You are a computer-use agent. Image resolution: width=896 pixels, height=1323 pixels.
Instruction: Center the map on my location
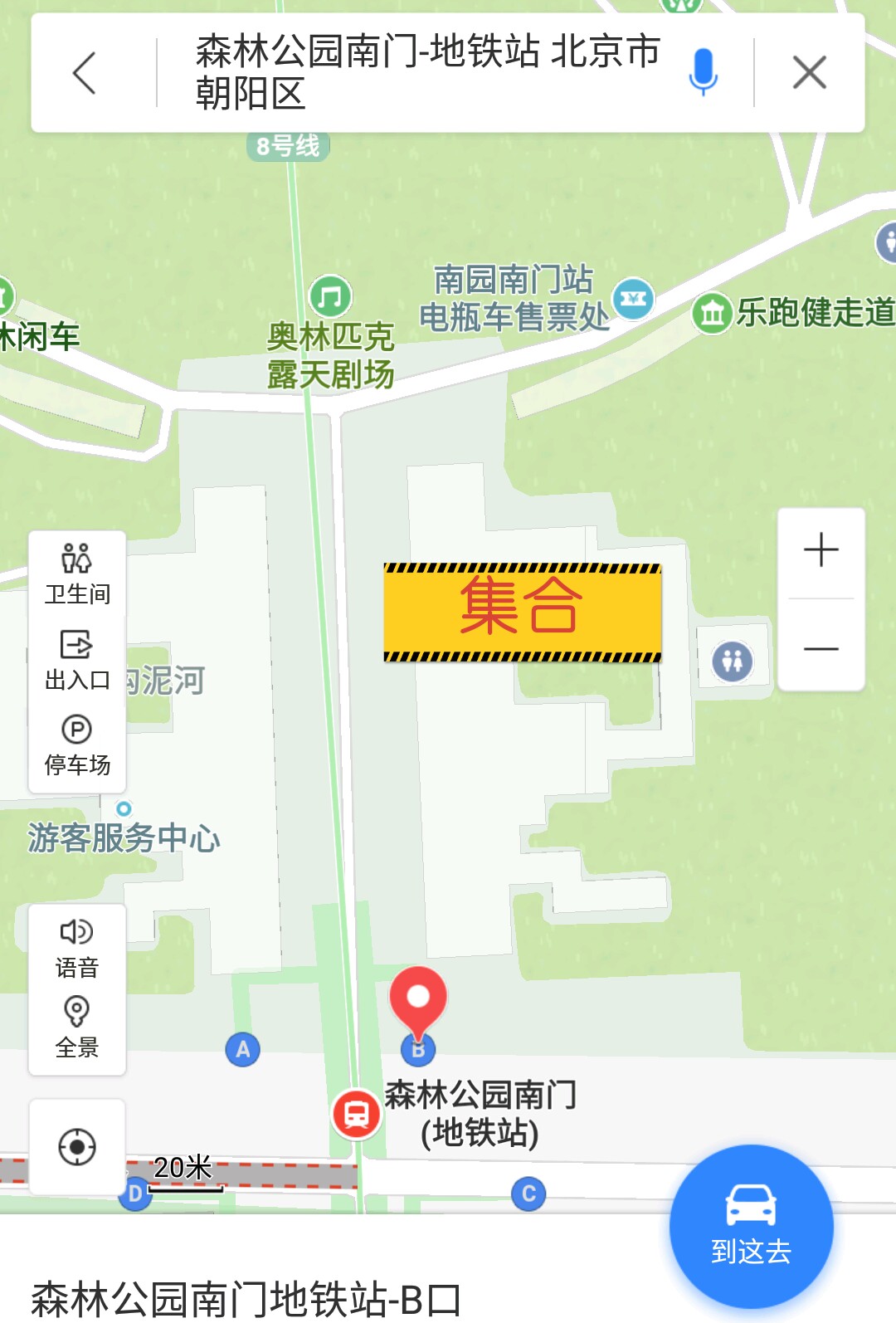[77, 1147]
